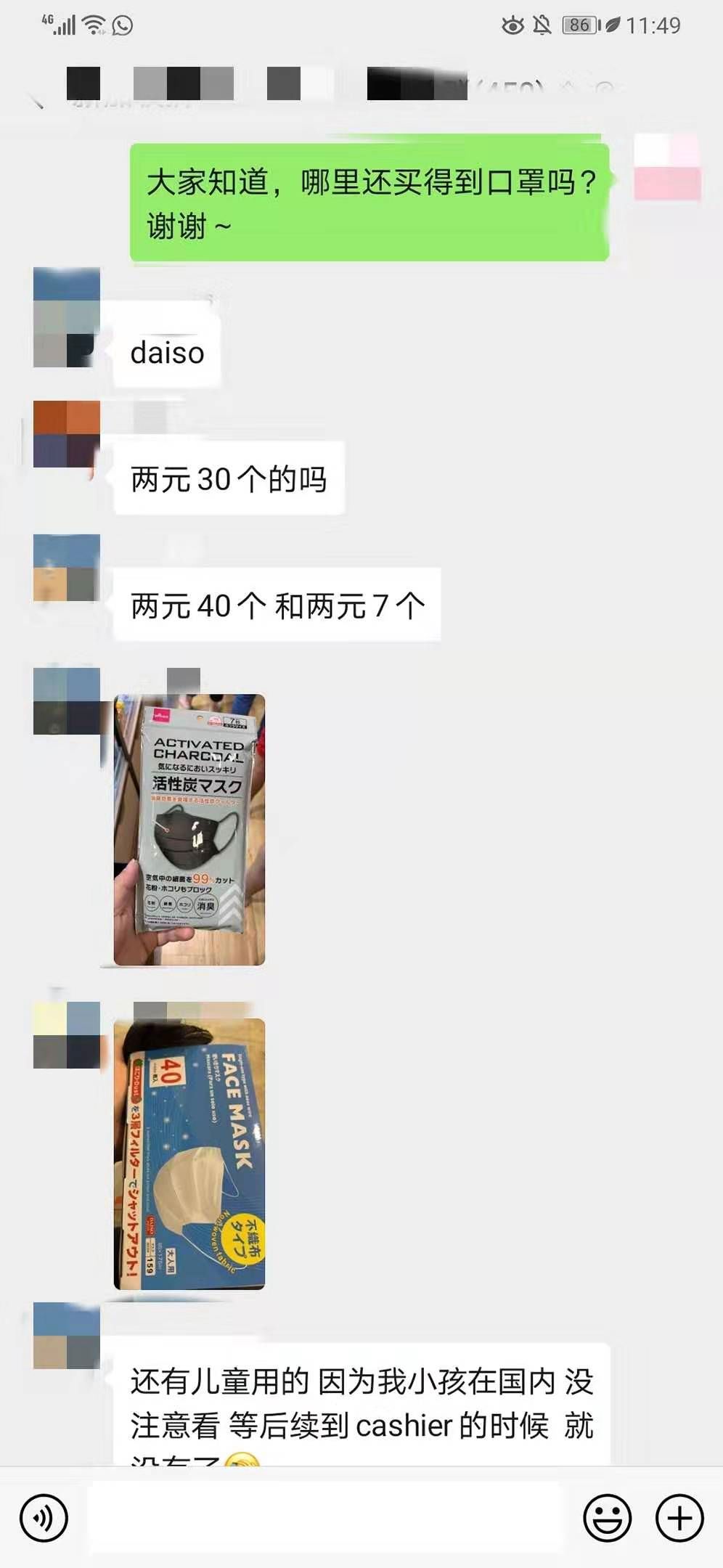Tap the message text field

325,1517
